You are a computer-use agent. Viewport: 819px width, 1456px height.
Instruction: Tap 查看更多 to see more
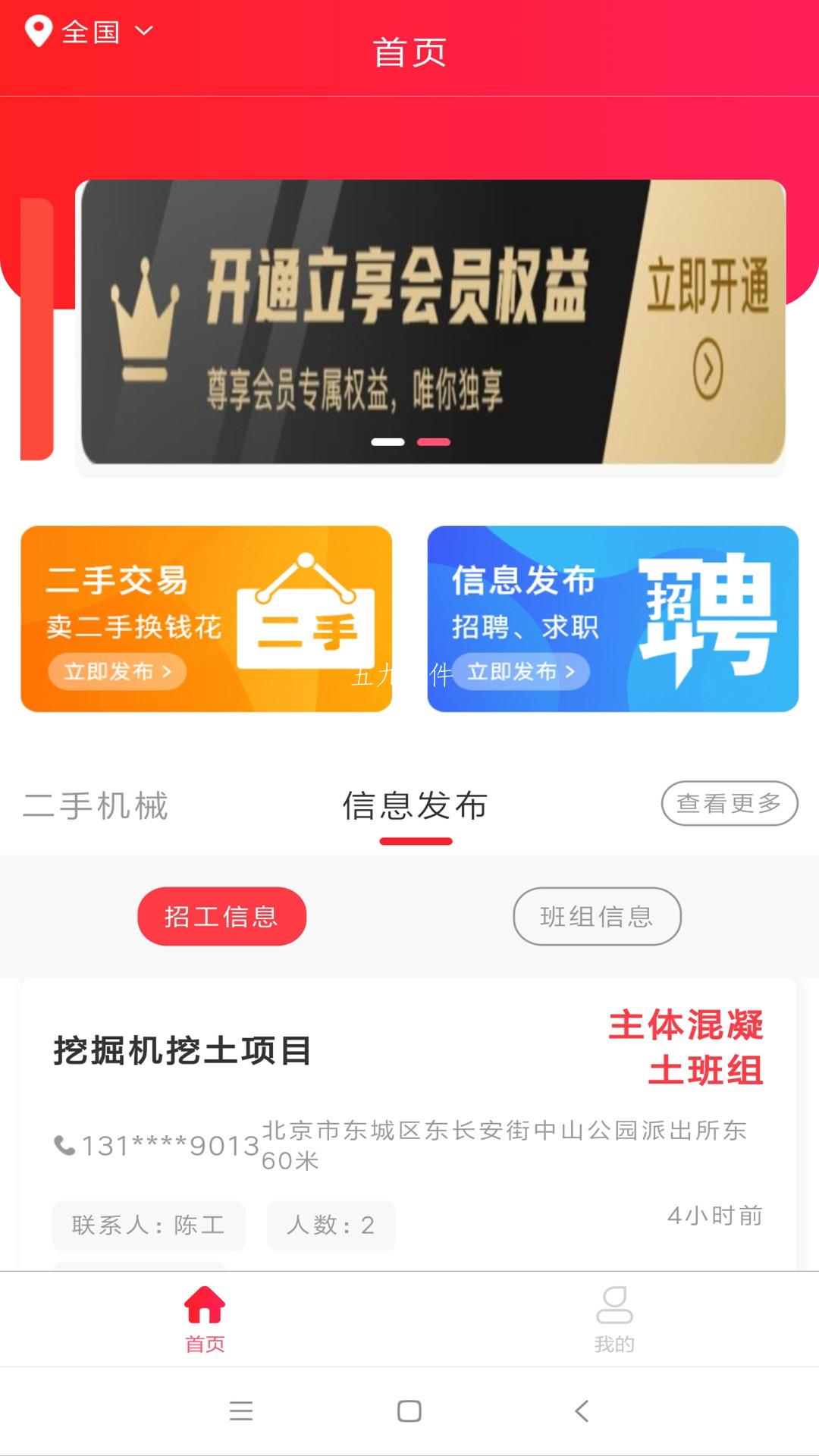point(730,803)
